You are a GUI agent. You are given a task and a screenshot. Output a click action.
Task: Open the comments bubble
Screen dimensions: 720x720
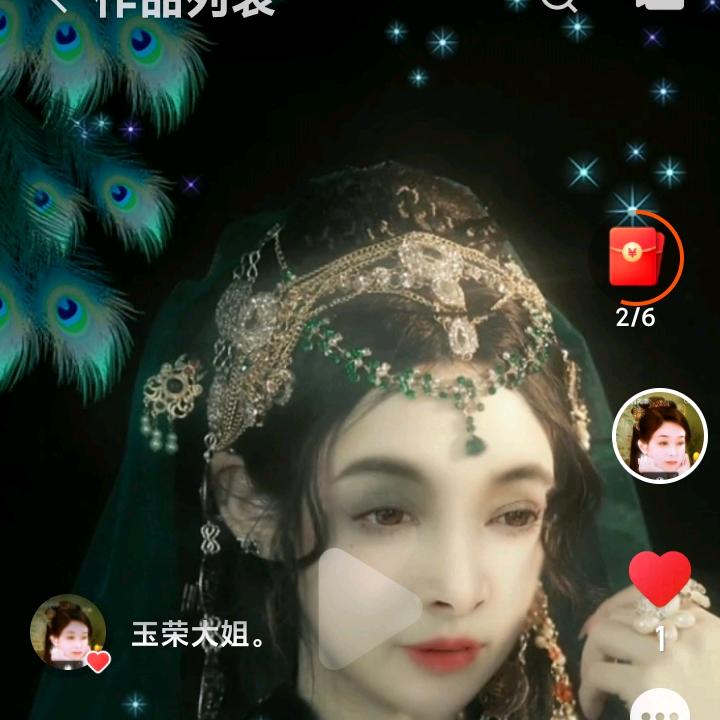coord(659,706)
